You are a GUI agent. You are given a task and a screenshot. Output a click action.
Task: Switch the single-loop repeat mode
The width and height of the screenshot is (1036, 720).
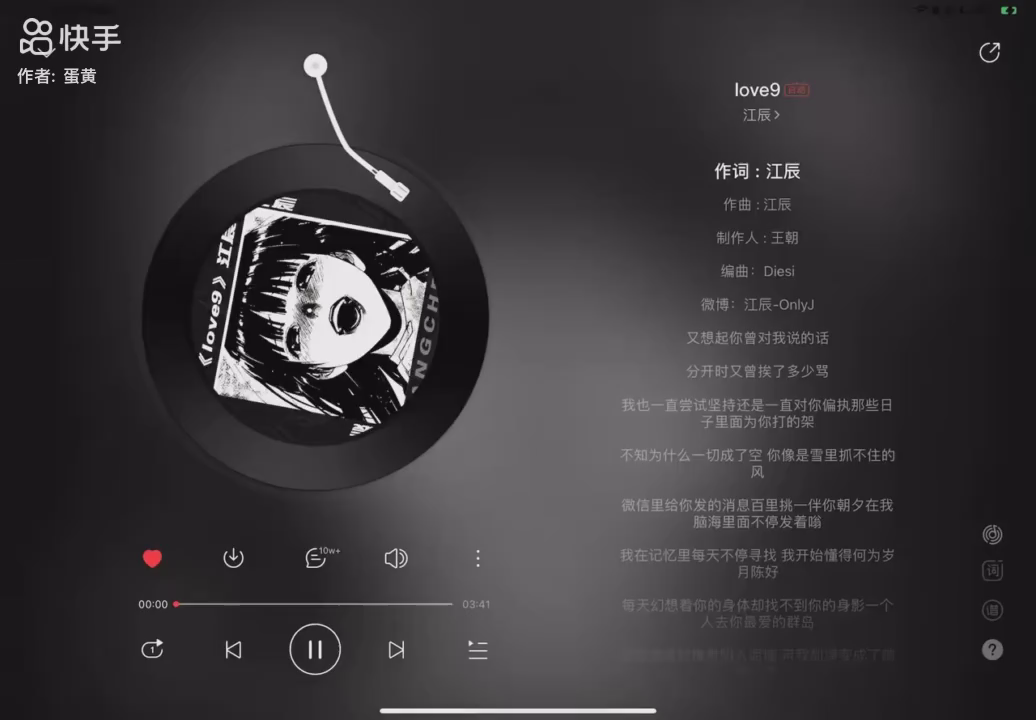(152, 649)
